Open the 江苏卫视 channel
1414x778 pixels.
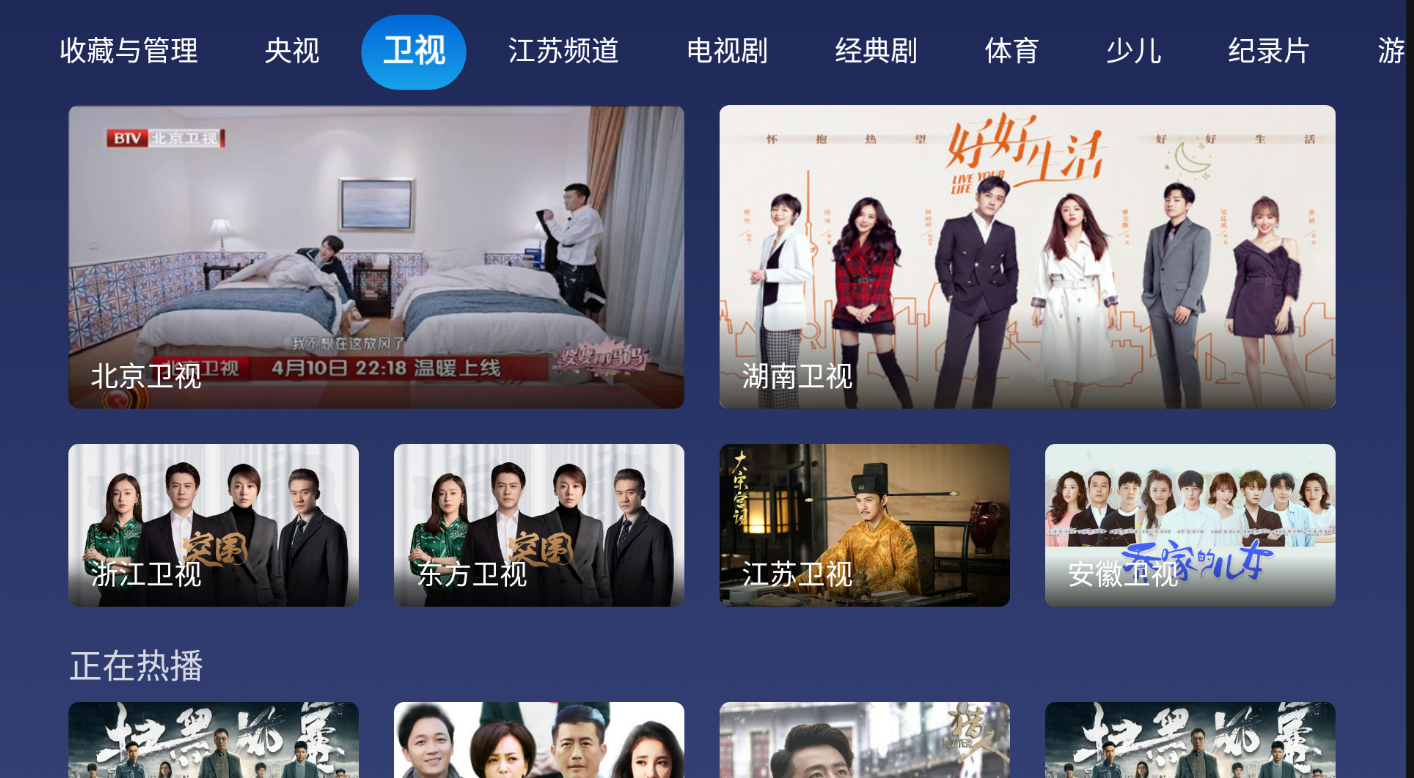click(864, 525)
